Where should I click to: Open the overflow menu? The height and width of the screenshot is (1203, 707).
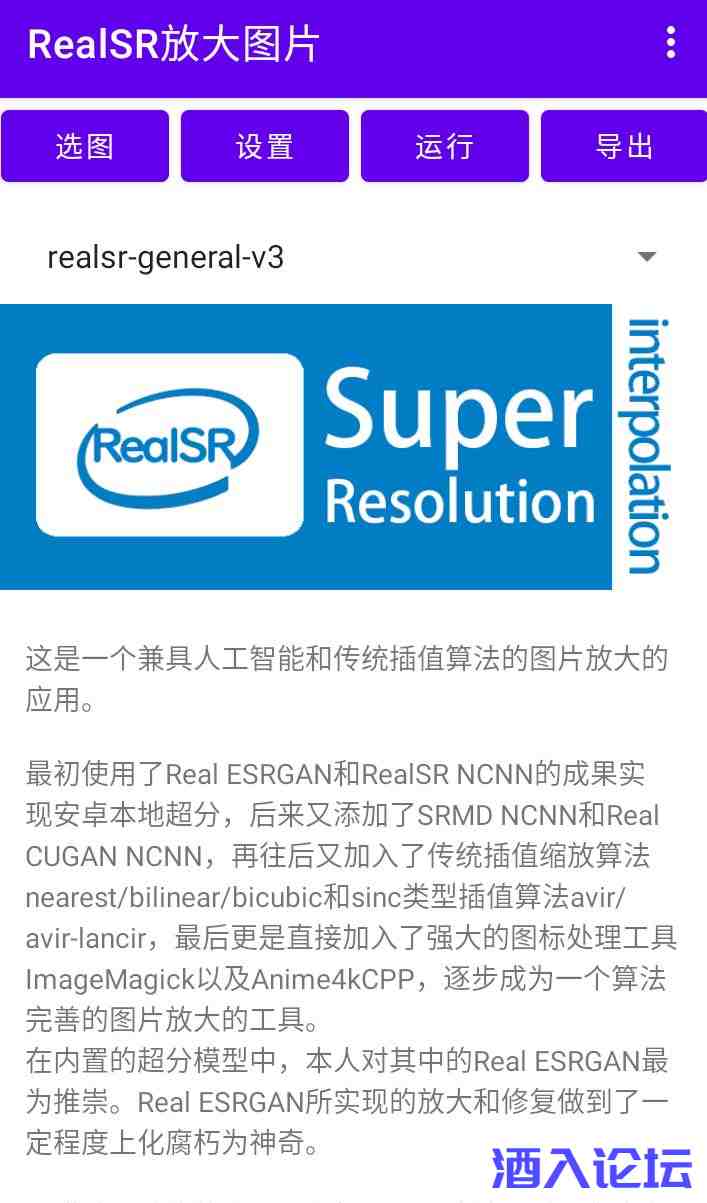point(670,43)
